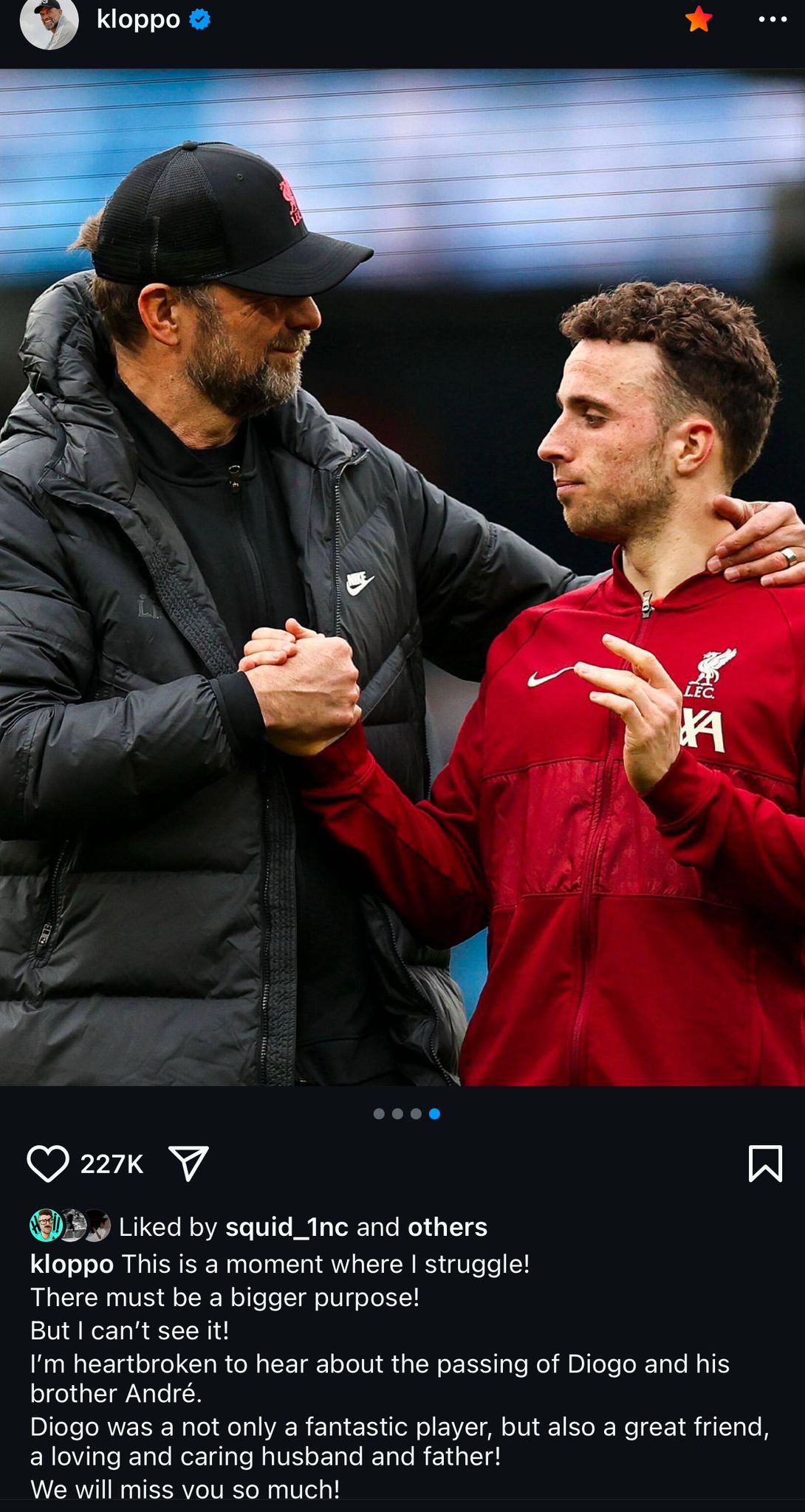Bookmark this post
The image size is (805, 1512).
click(765, 1164)
